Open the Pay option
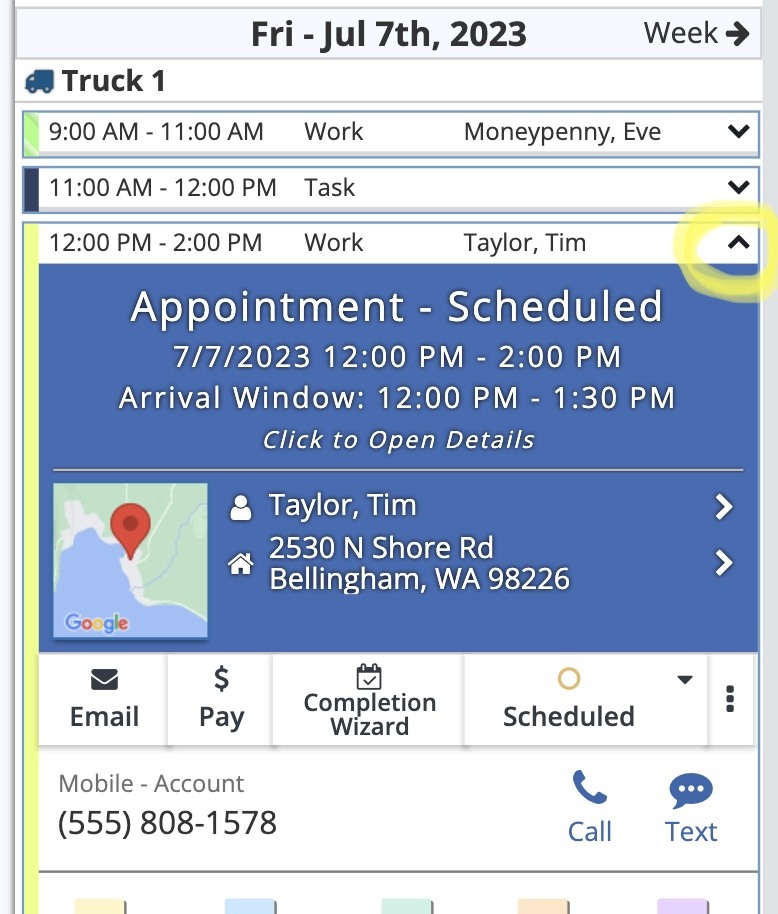 point(221,700)
